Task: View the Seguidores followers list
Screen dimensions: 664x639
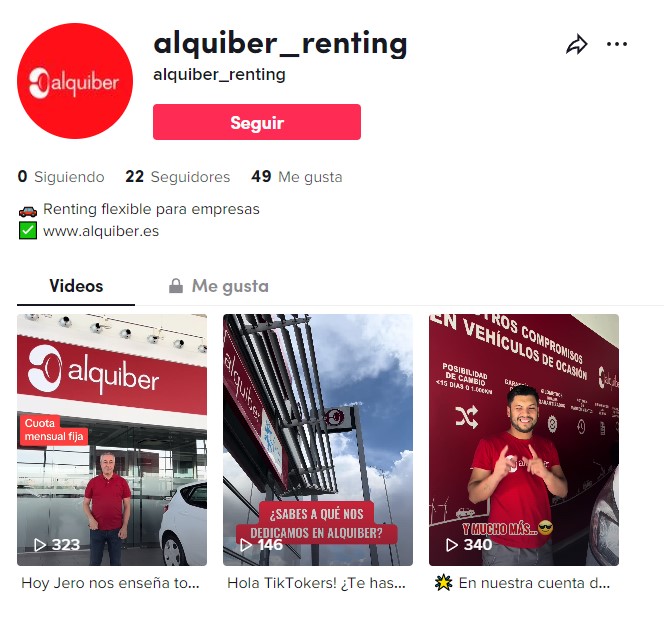Action: 177,177
